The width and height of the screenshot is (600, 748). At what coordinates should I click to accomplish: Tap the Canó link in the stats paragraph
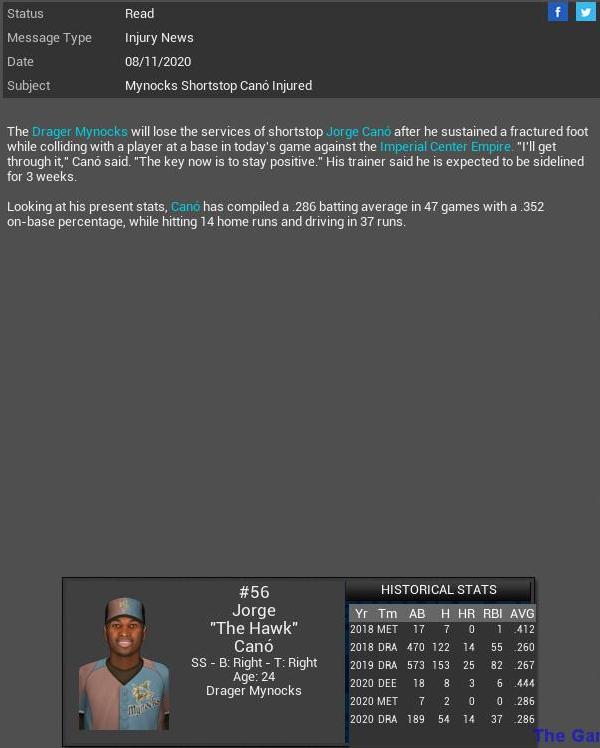(x=185, y=207)
